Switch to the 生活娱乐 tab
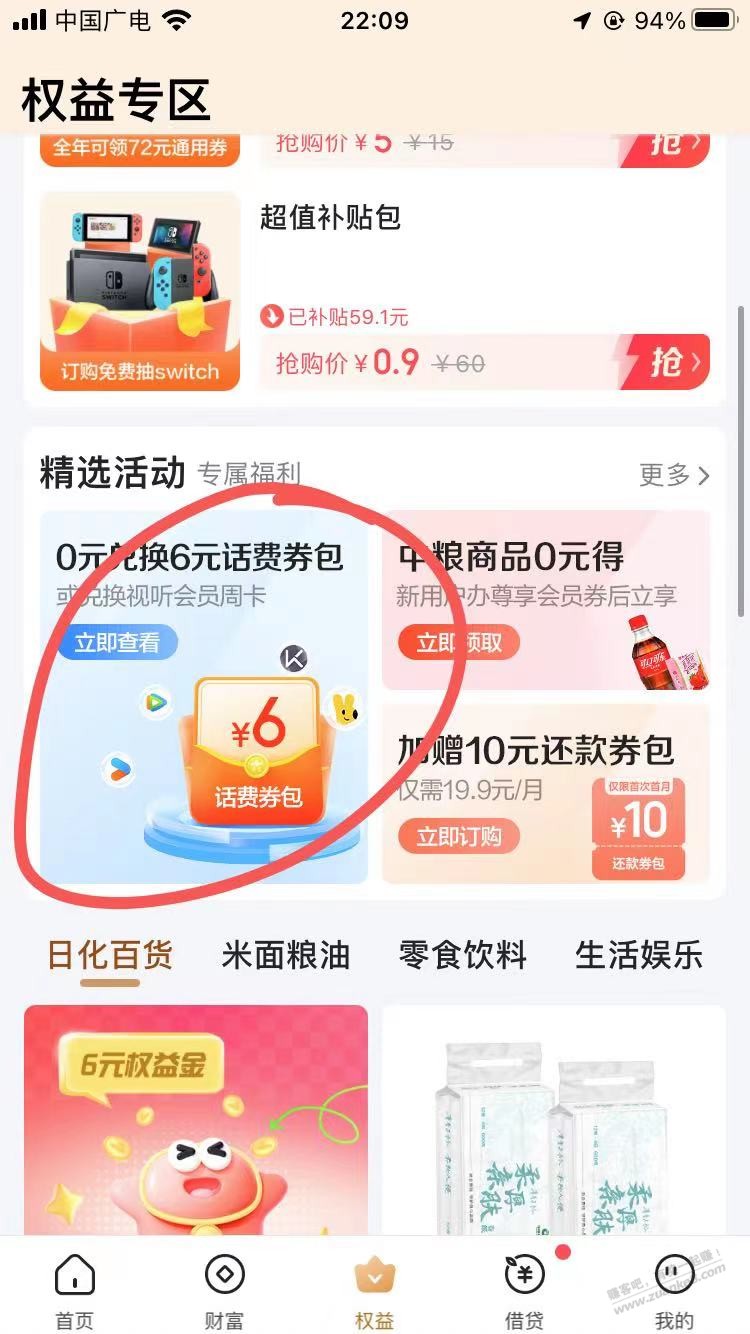 [x=638, y=955]
